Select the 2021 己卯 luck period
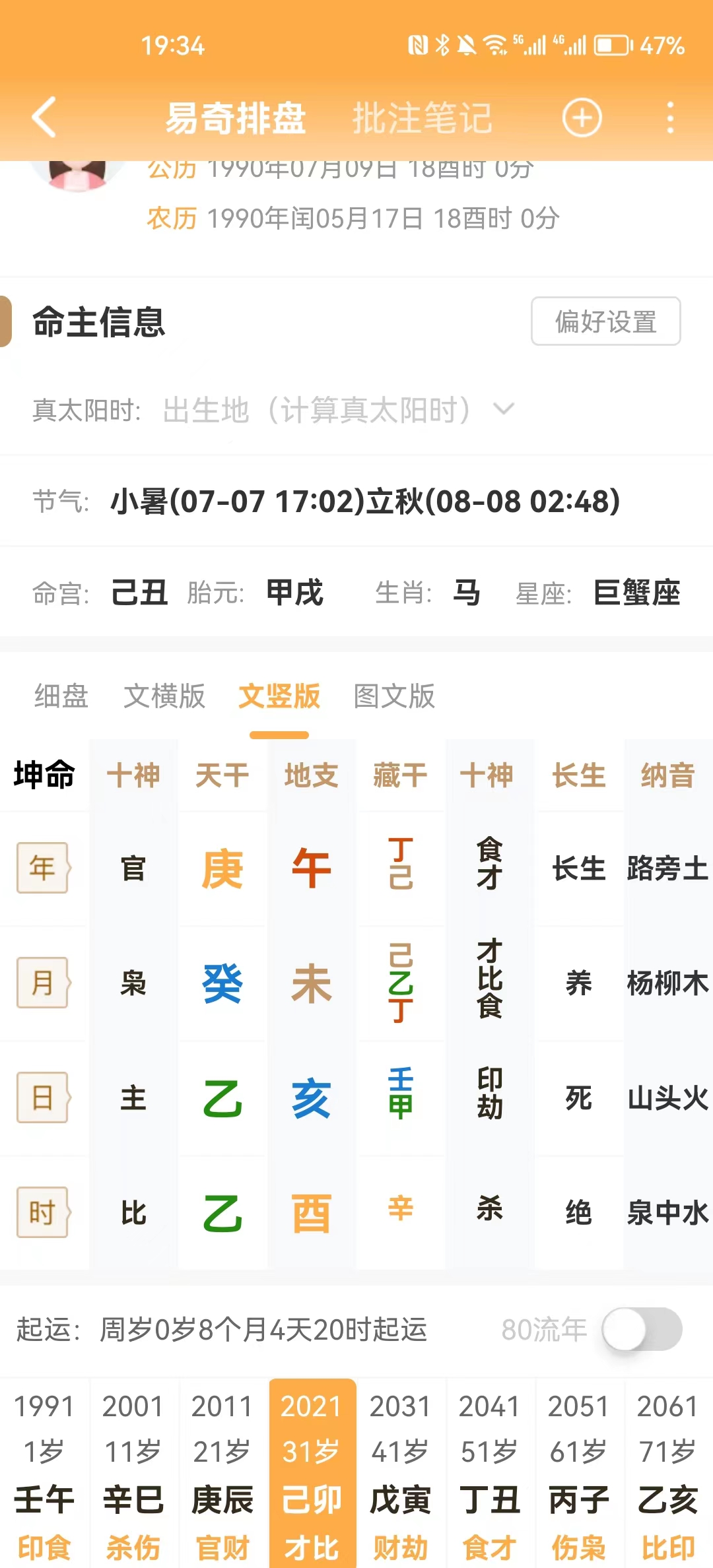Screen dimensions: 713x1568 coord(312,1473)
